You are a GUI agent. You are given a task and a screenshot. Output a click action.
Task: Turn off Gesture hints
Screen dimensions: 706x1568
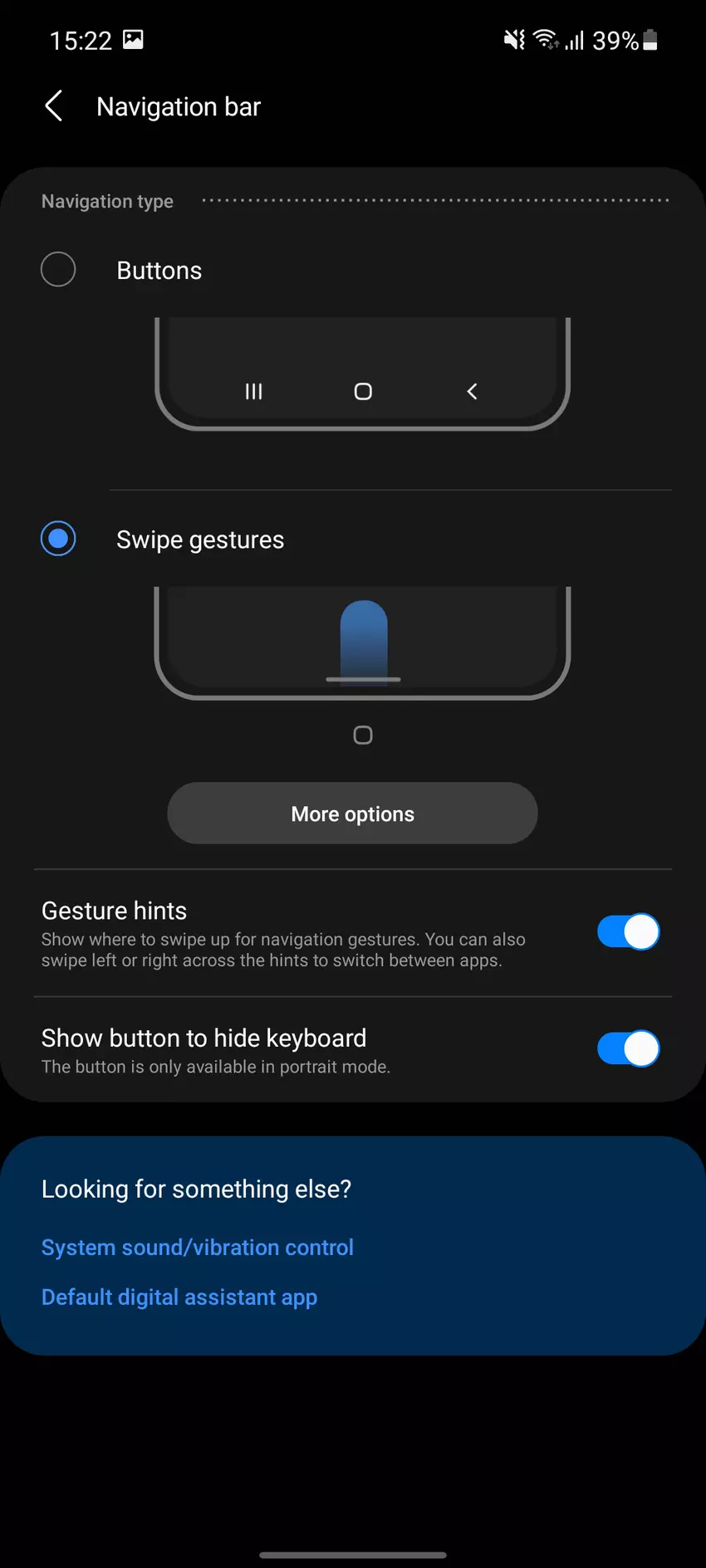point(628,931)
